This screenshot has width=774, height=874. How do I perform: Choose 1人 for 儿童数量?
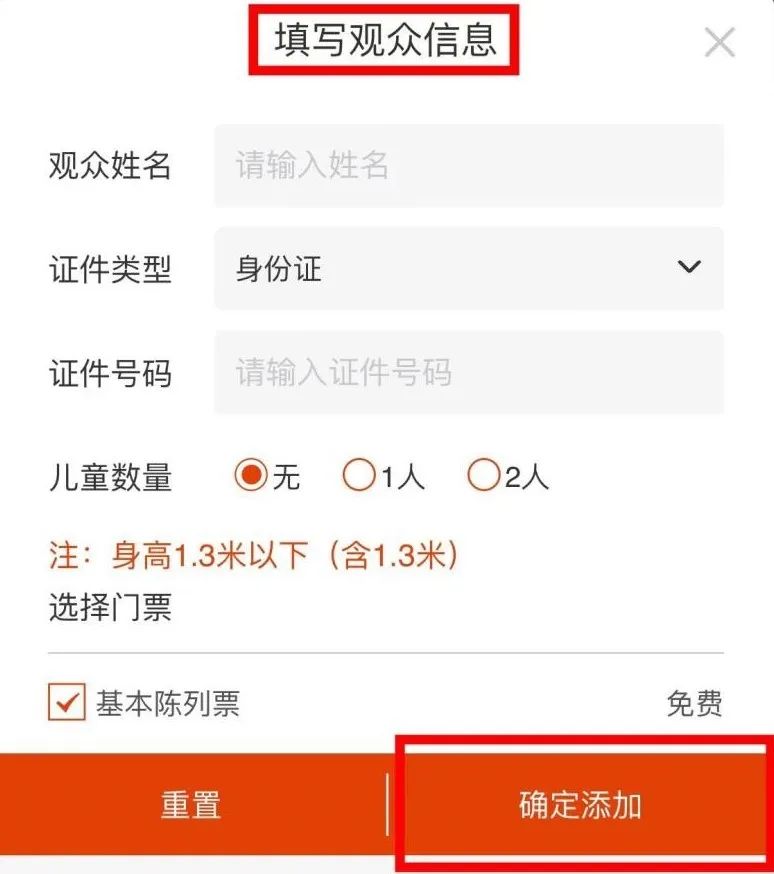click(x=358, y=476)
